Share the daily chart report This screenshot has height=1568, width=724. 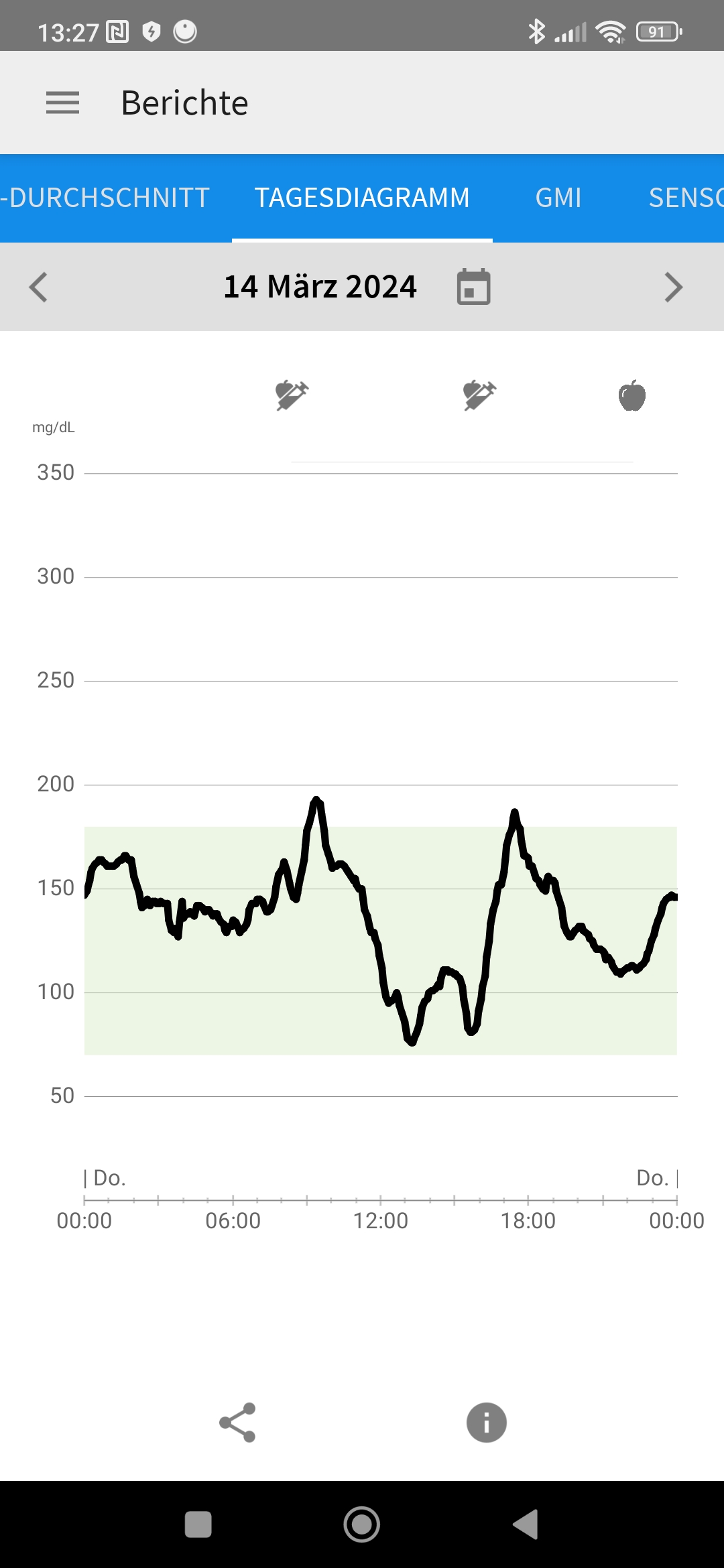(x=237, y=1422)
